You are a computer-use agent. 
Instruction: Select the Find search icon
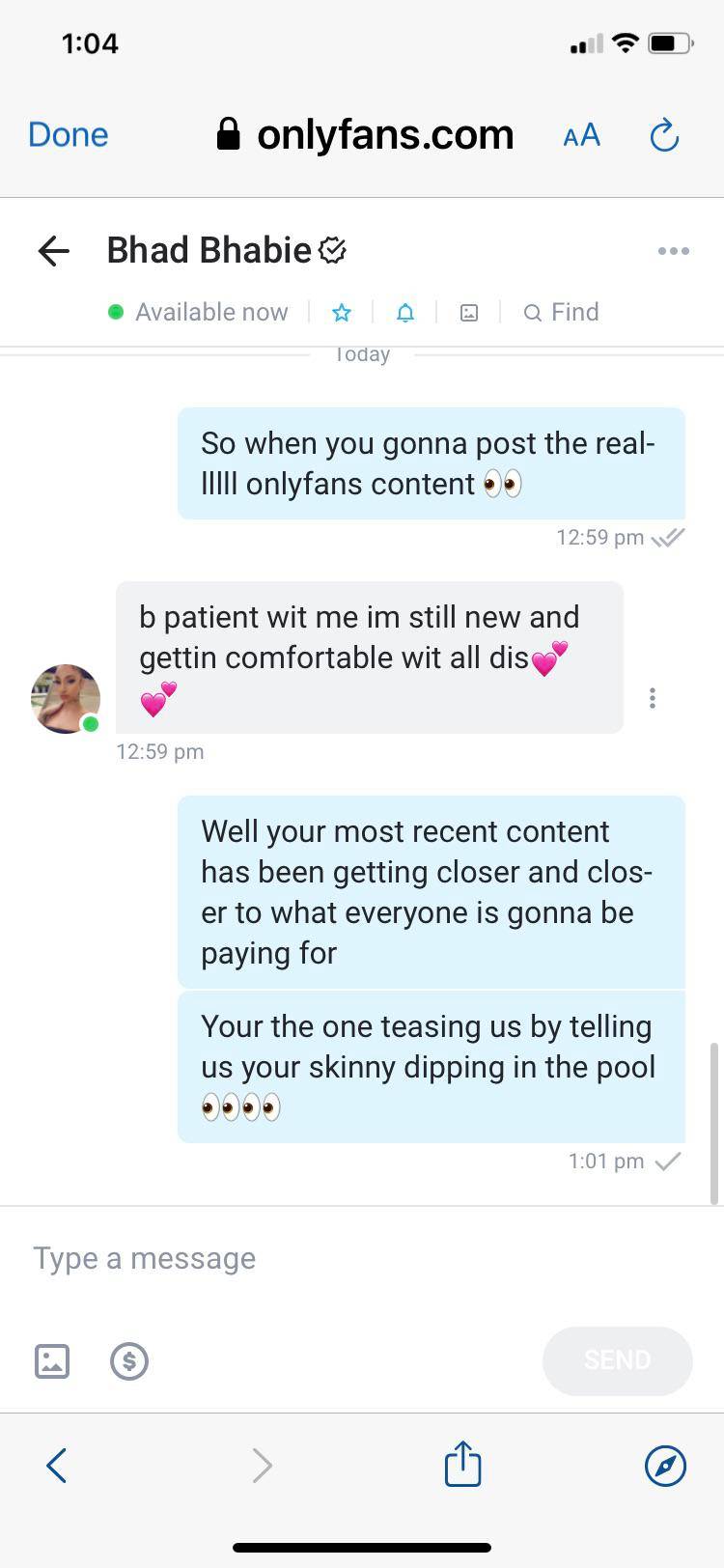pos(532,312)
